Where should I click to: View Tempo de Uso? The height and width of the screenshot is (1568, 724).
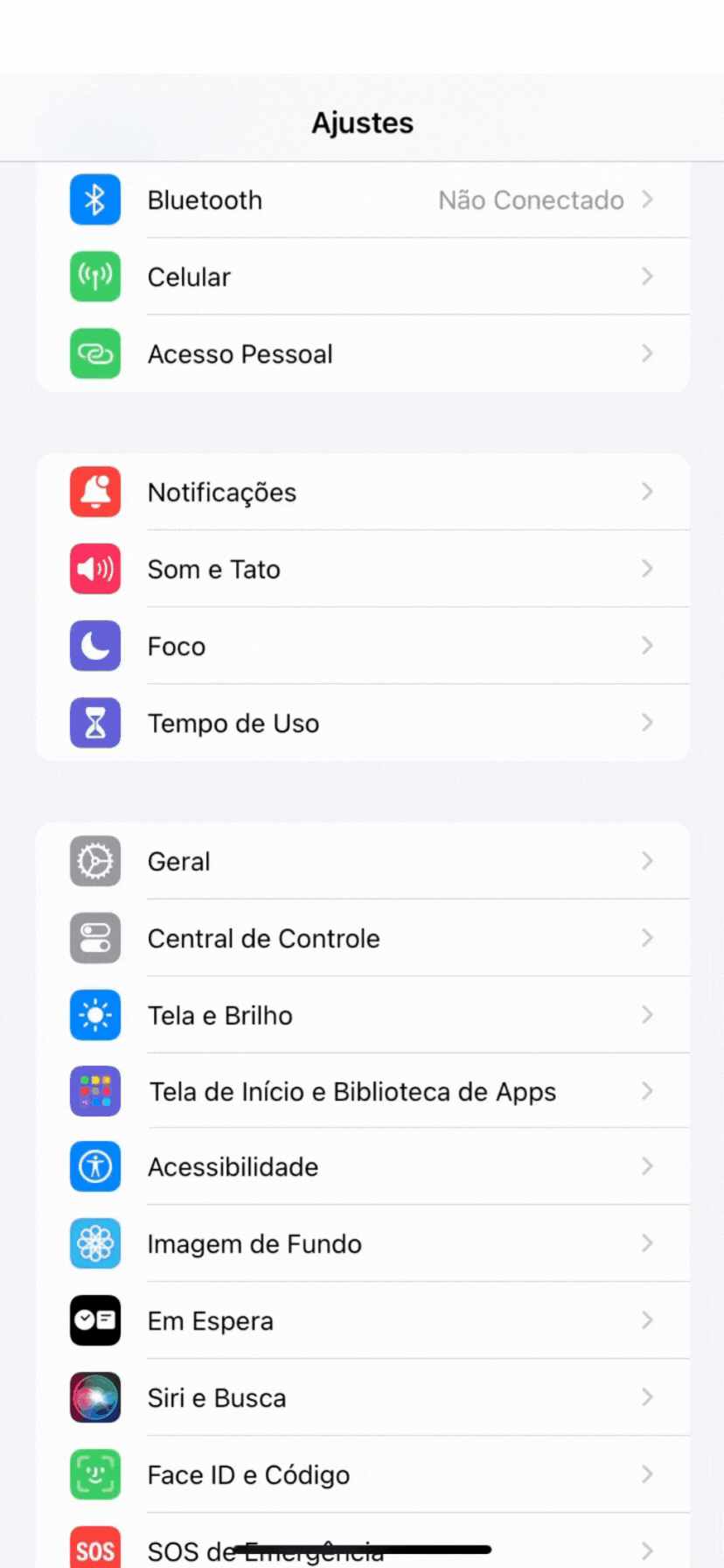click(233, 724)
